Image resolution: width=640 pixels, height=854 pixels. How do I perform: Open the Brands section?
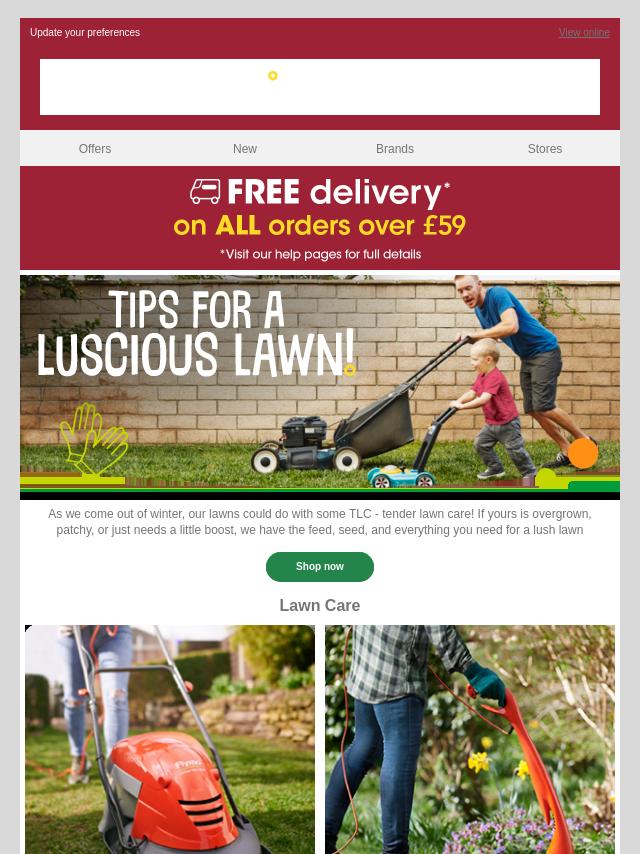pos(395,149)
